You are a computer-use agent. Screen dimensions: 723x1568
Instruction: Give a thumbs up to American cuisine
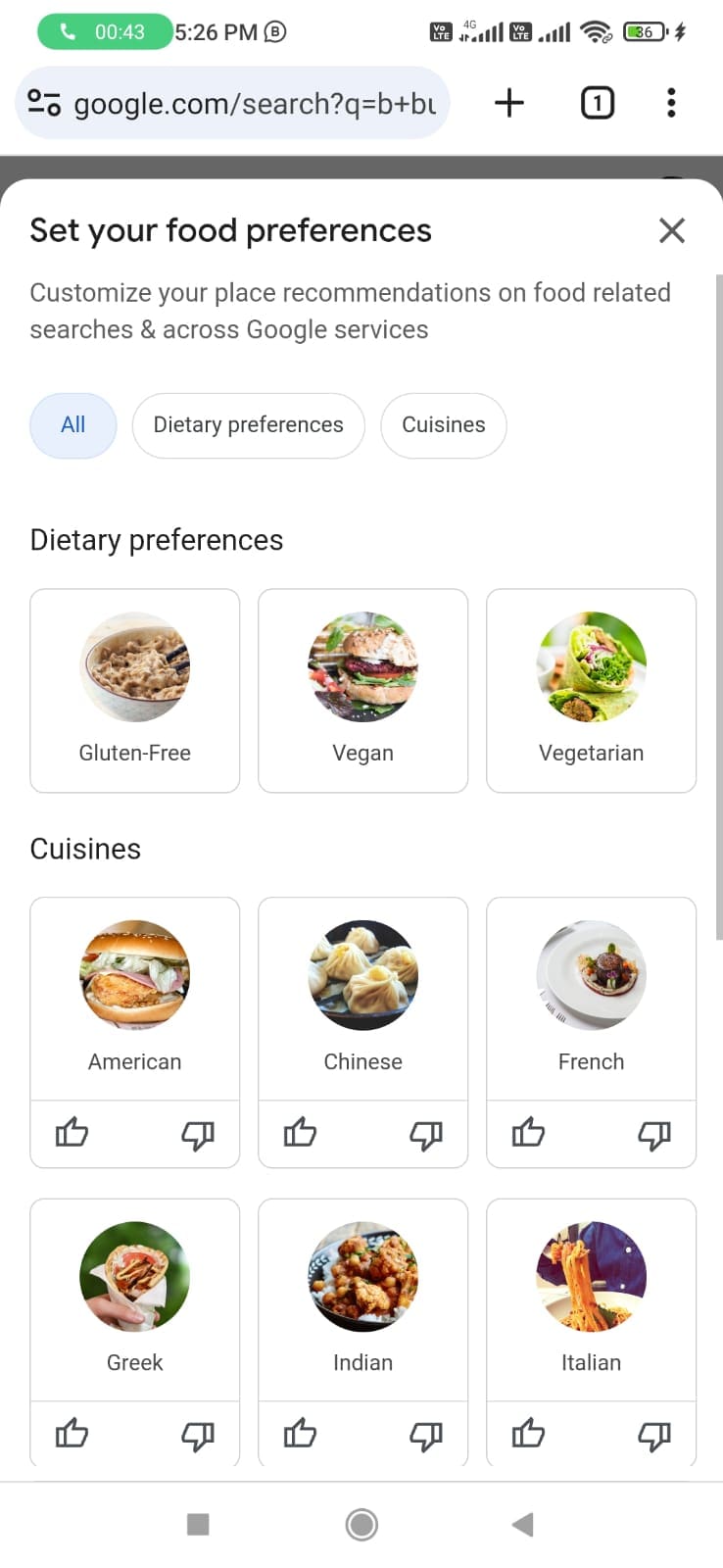pos(72,1134)
